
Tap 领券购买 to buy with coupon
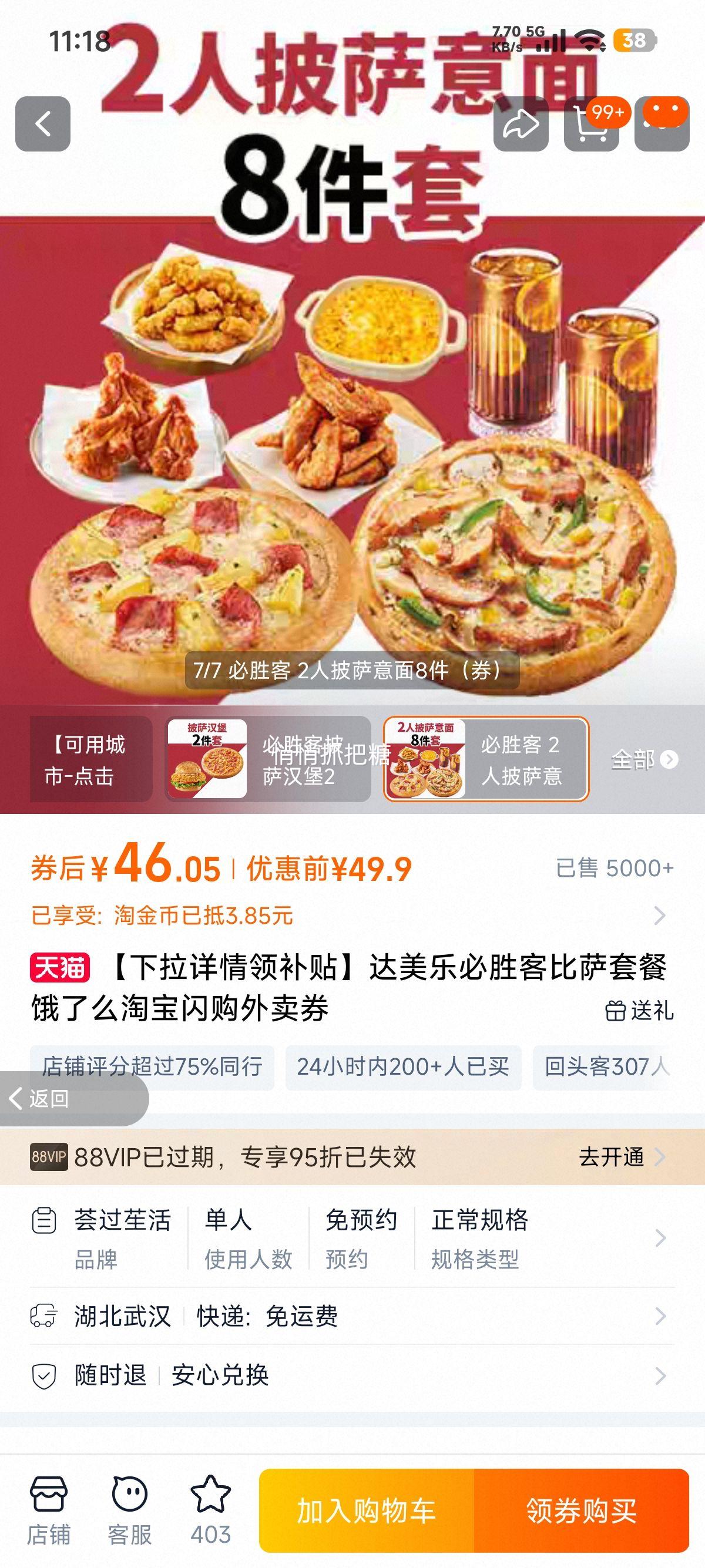[582, 1510]
